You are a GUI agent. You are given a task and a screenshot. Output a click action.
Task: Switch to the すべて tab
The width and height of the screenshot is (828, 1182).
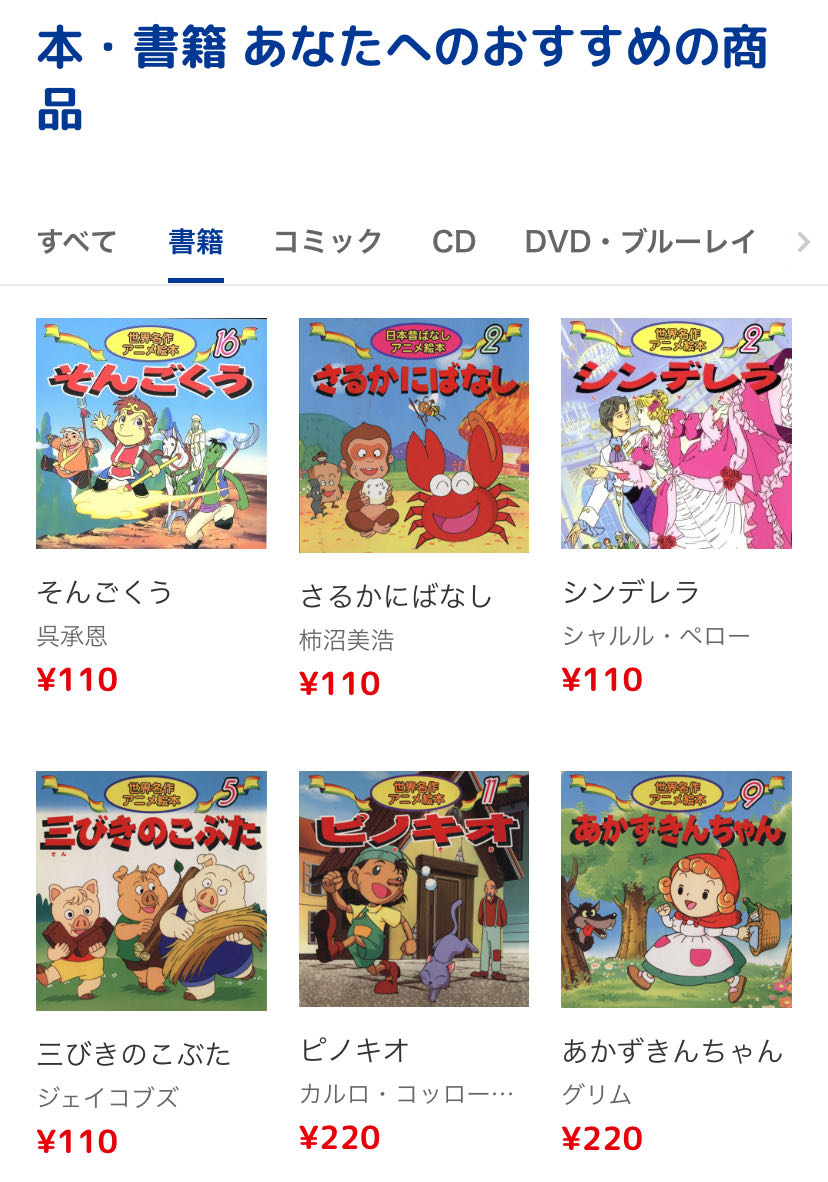(x=76, y=242)
